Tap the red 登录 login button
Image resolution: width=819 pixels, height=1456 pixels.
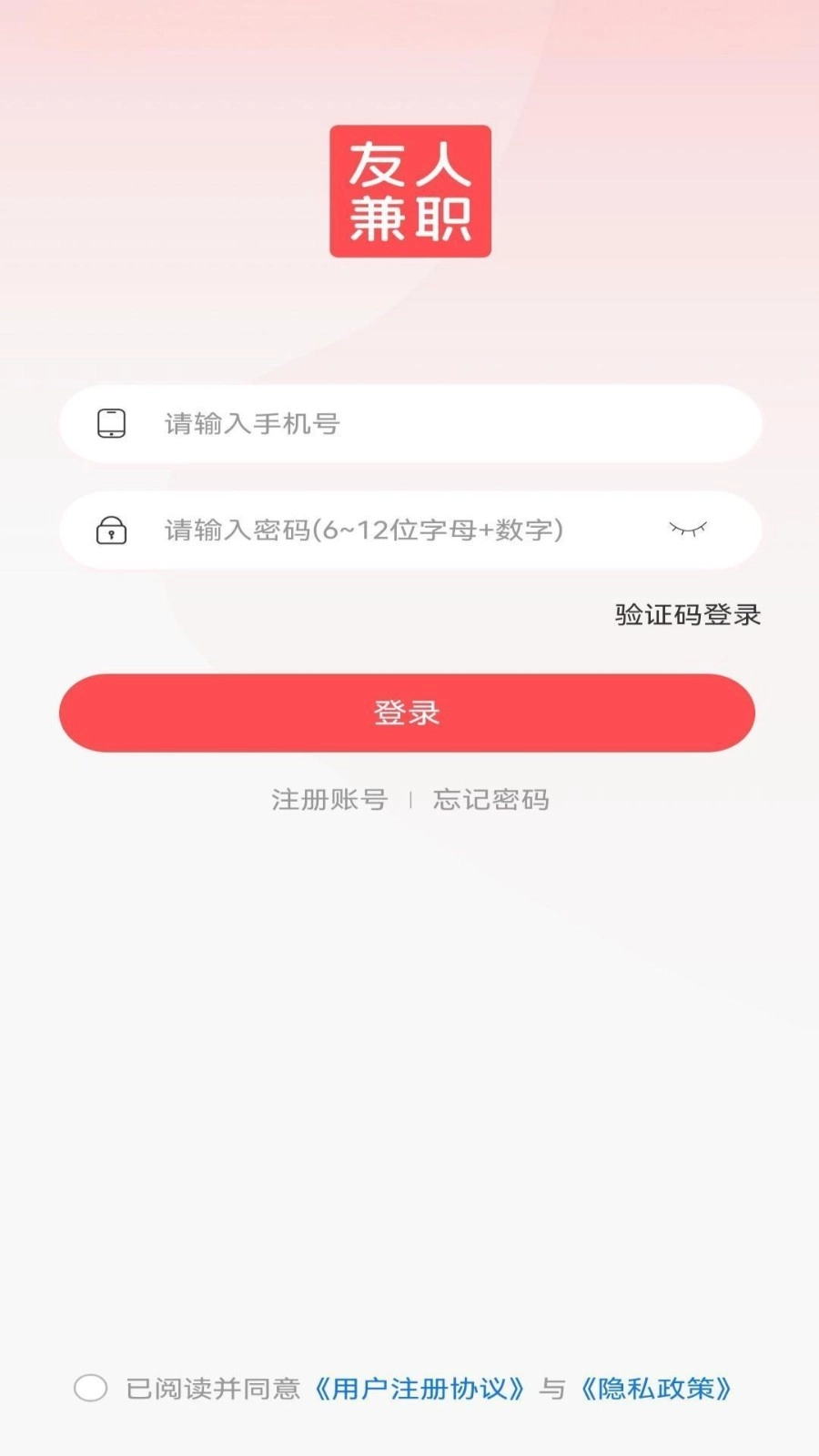pos(407,713)
